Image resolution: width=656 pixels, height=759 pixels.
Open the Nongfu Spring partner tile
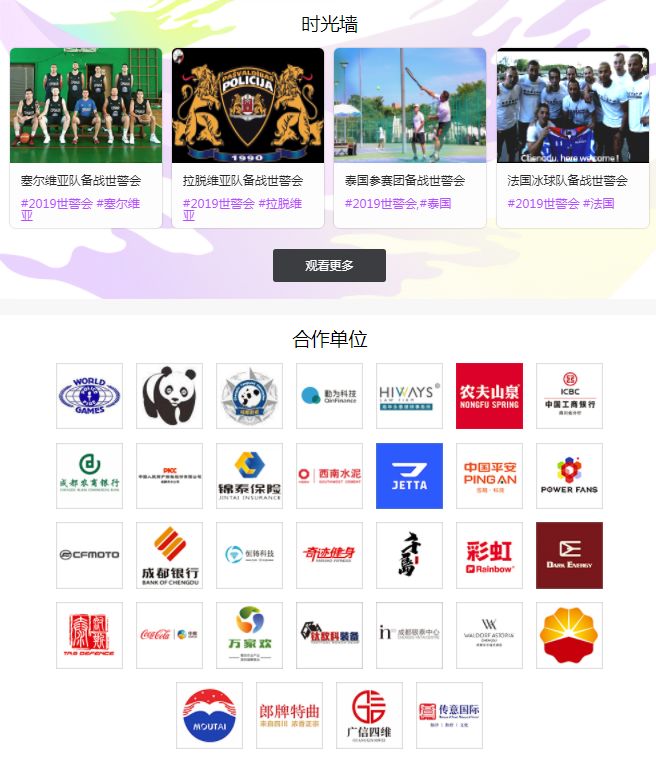click(x=489, y=396)
